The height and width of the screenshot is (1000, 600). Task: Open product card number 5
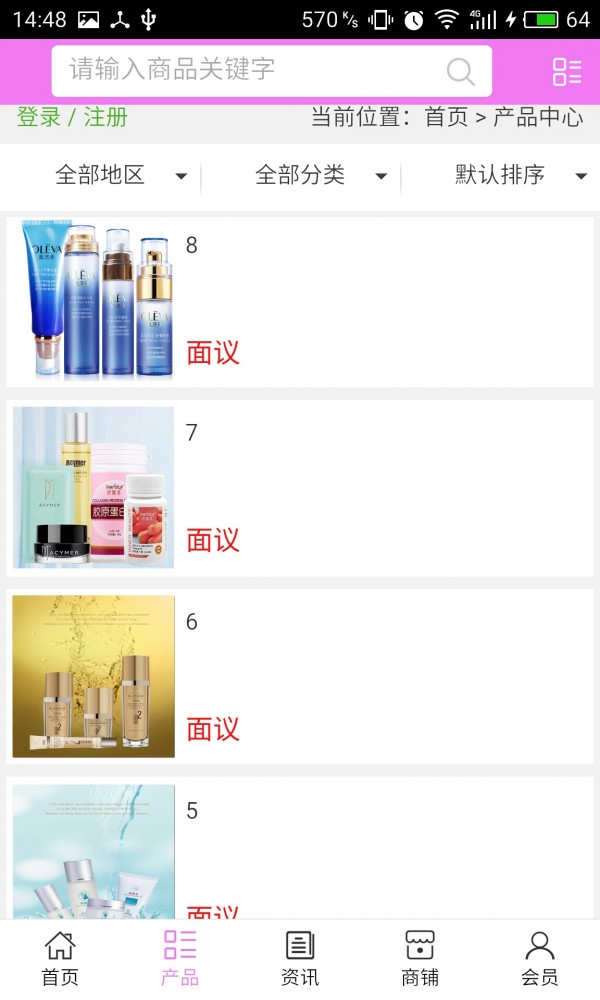tap(300, 850)
